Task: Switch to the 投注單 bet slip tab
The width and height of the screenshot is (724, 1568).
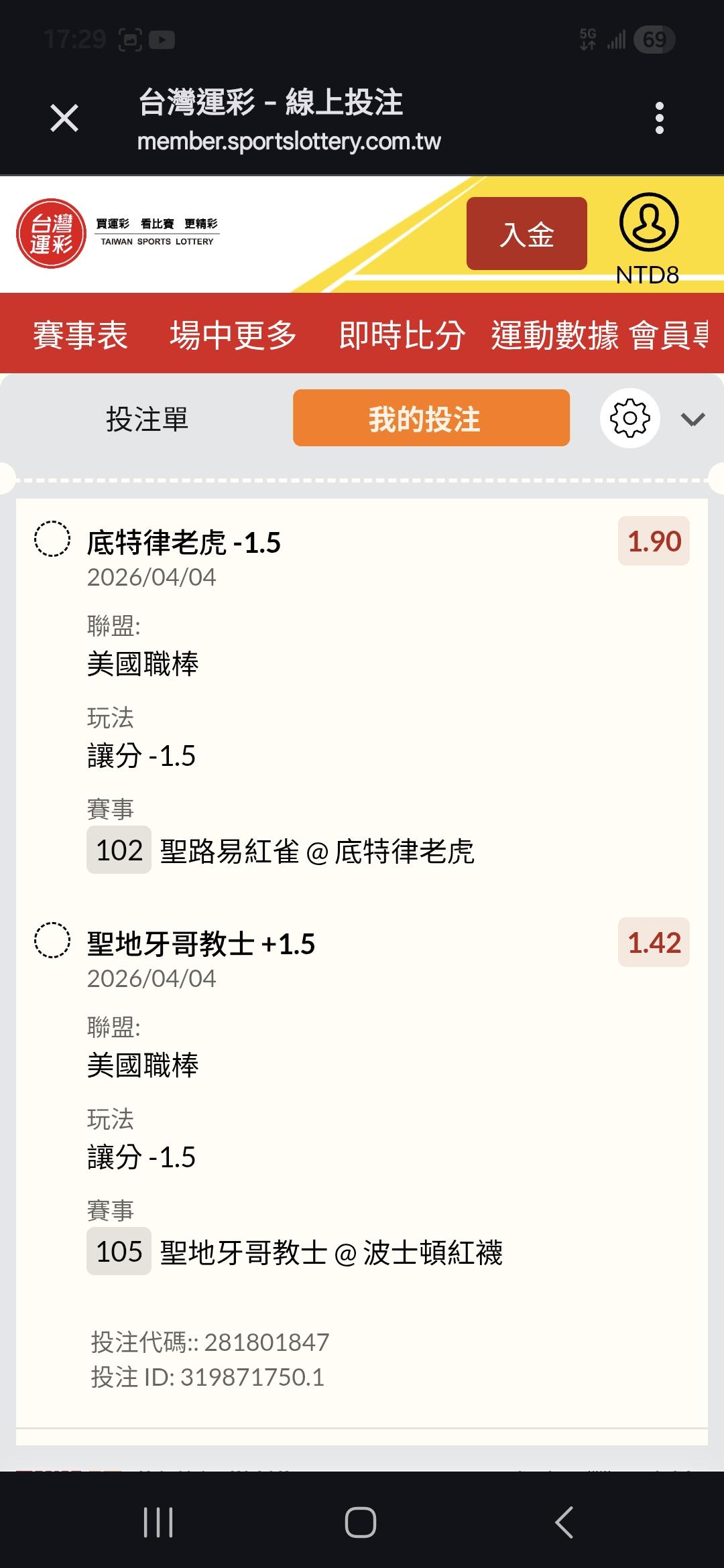Action: (147, 419)
